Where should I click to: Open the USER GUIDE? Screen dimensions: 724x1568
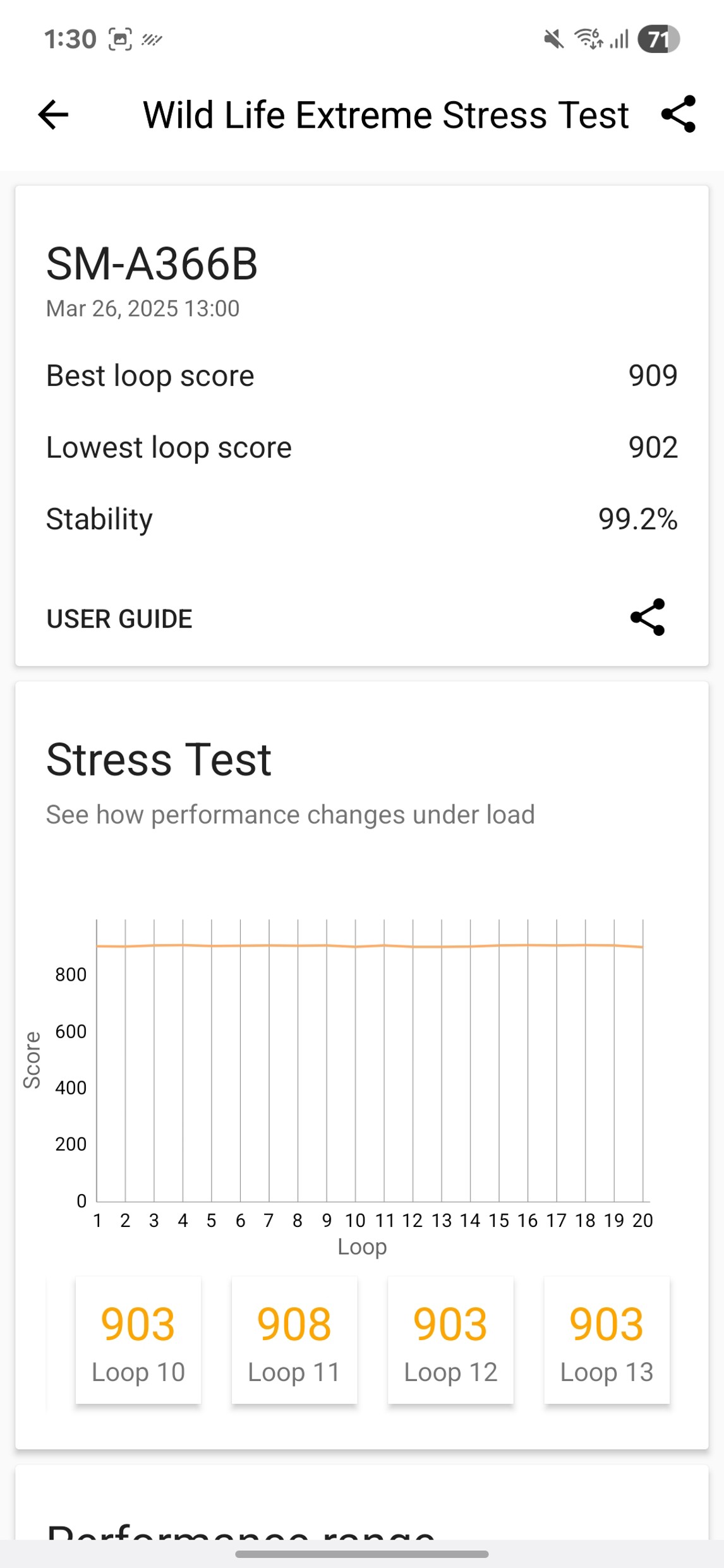(x=119, y=619)
